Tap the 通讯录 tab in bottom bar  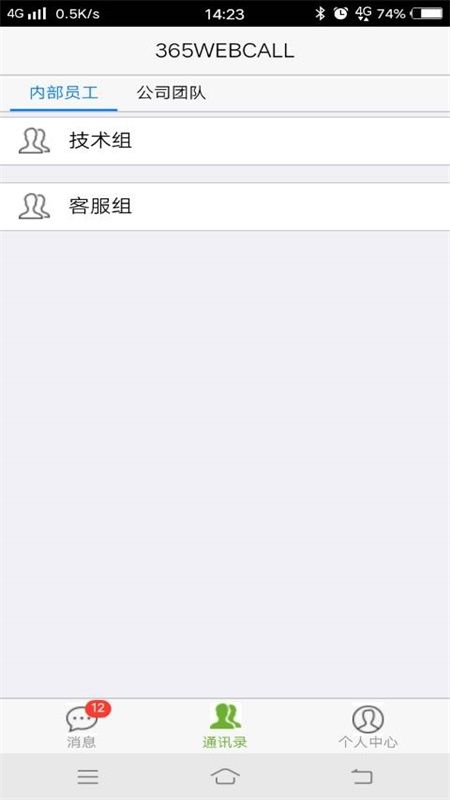click(225, 726)
